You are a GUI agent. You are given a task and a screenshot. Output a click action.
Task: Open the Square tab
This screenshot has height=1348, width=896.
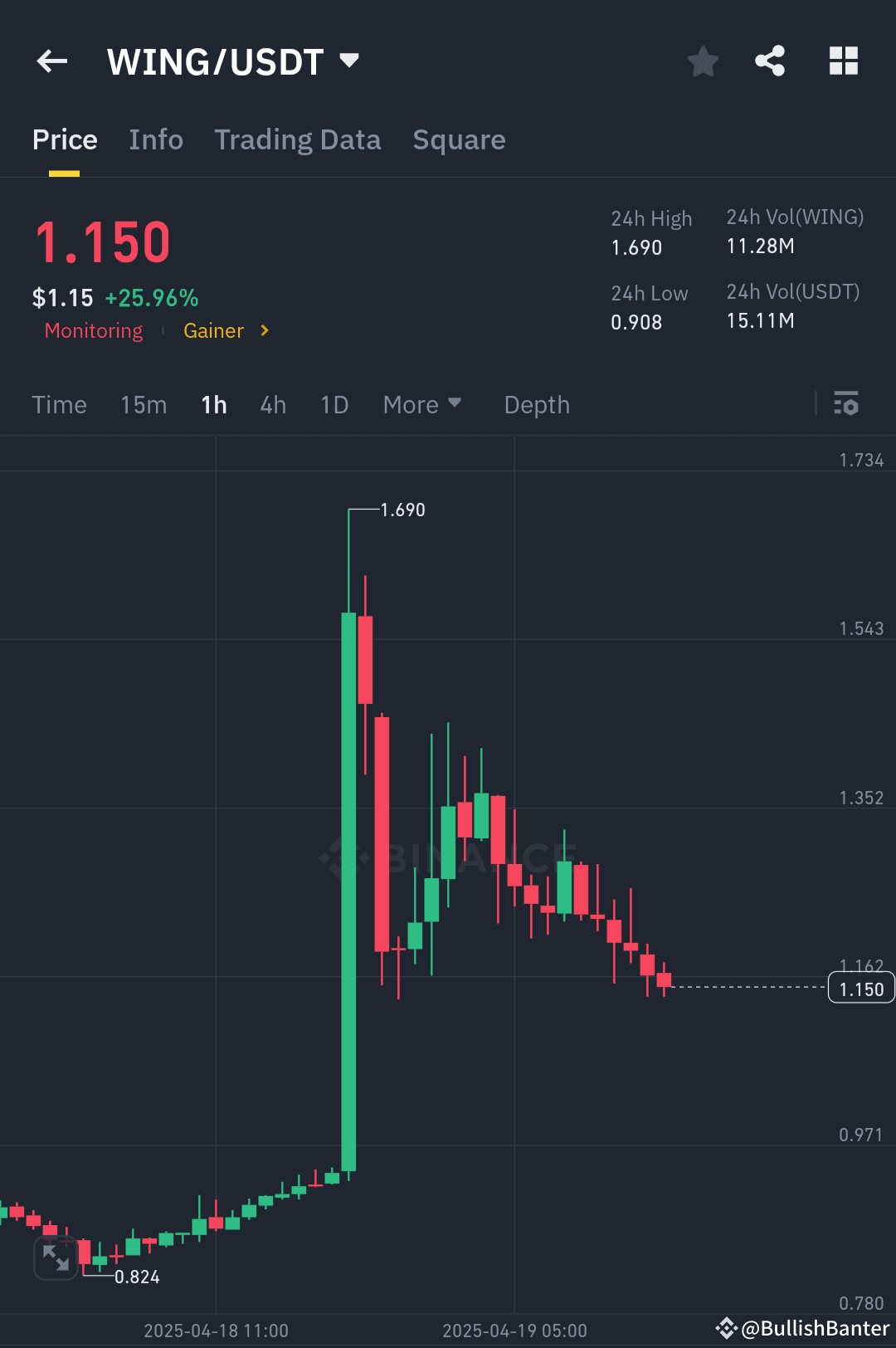point(459,139)
